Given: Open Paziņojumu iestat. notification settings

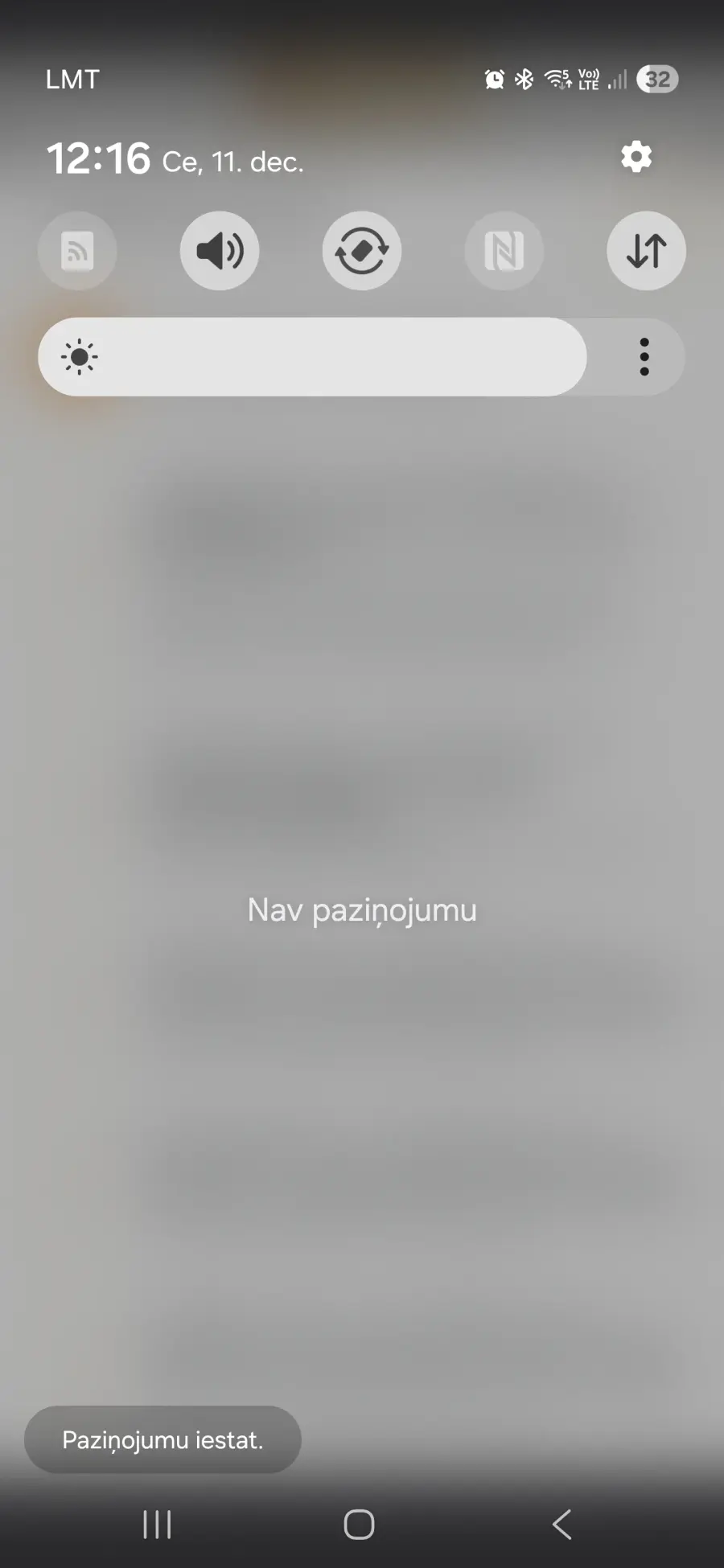Looking at the screenshot, I should [162, 1439].
